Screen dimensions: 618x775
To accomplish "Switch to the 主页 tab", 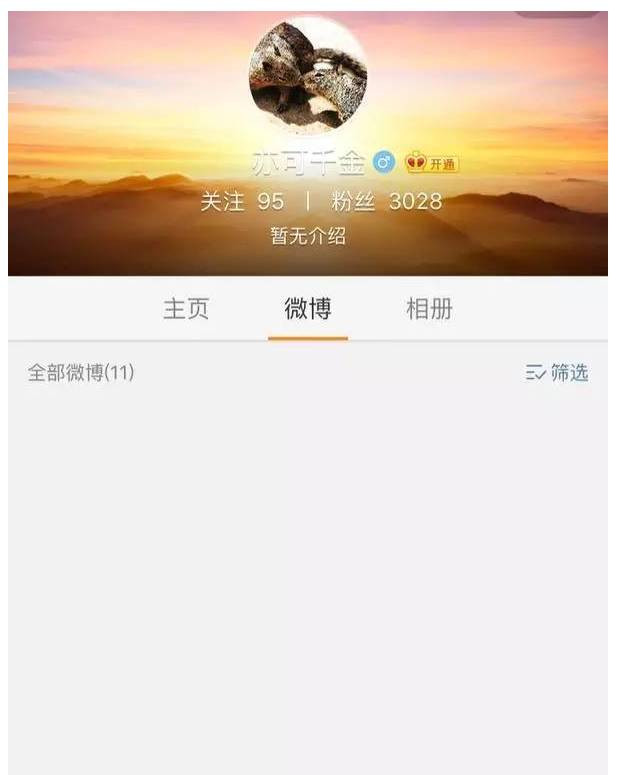I will [x=186, y=309].
